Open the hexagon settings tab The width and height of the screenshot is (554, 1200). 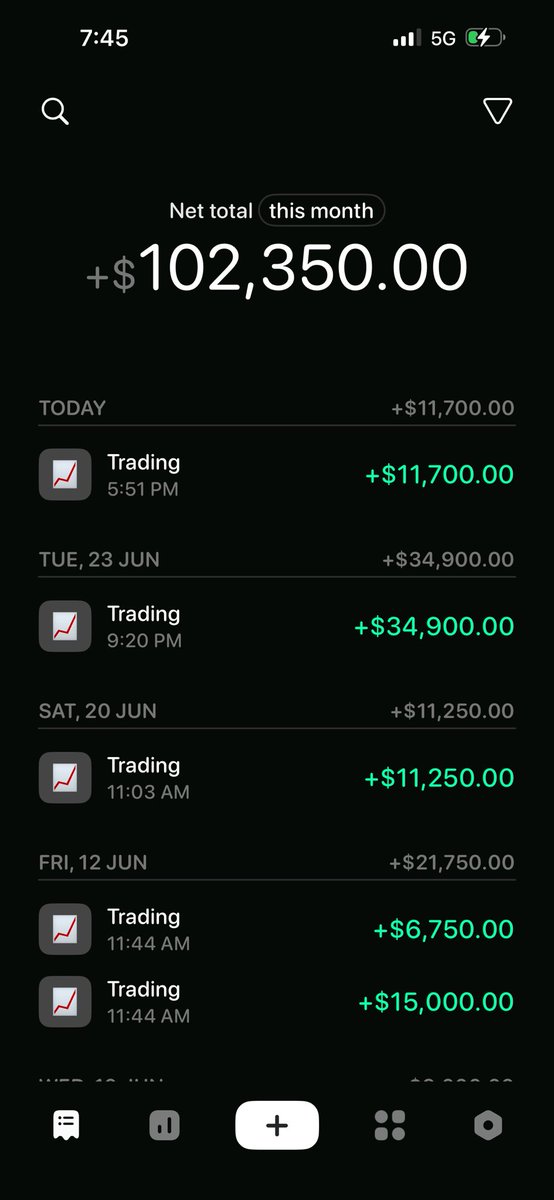487,1125
